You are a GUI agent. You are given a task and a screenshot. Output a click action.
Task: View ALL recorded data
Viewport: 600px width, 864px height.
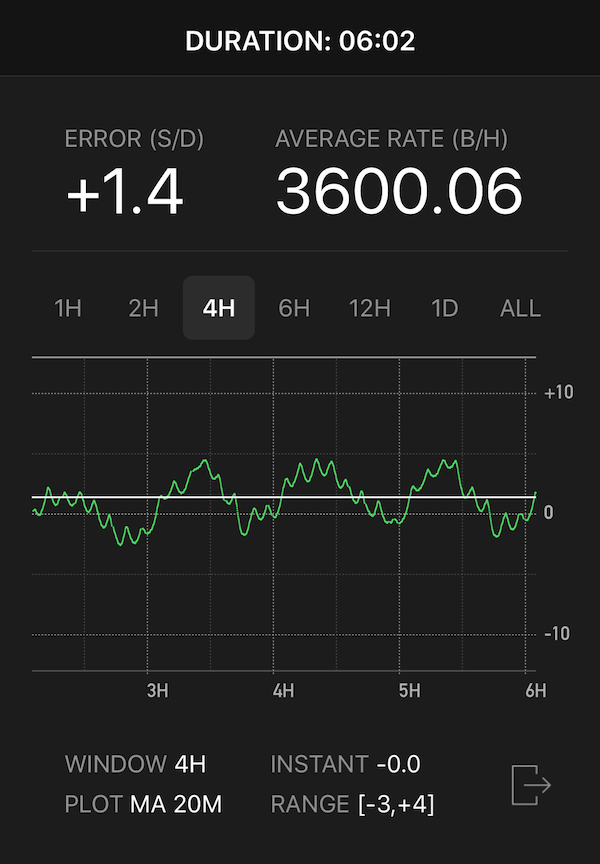[520, 308]
